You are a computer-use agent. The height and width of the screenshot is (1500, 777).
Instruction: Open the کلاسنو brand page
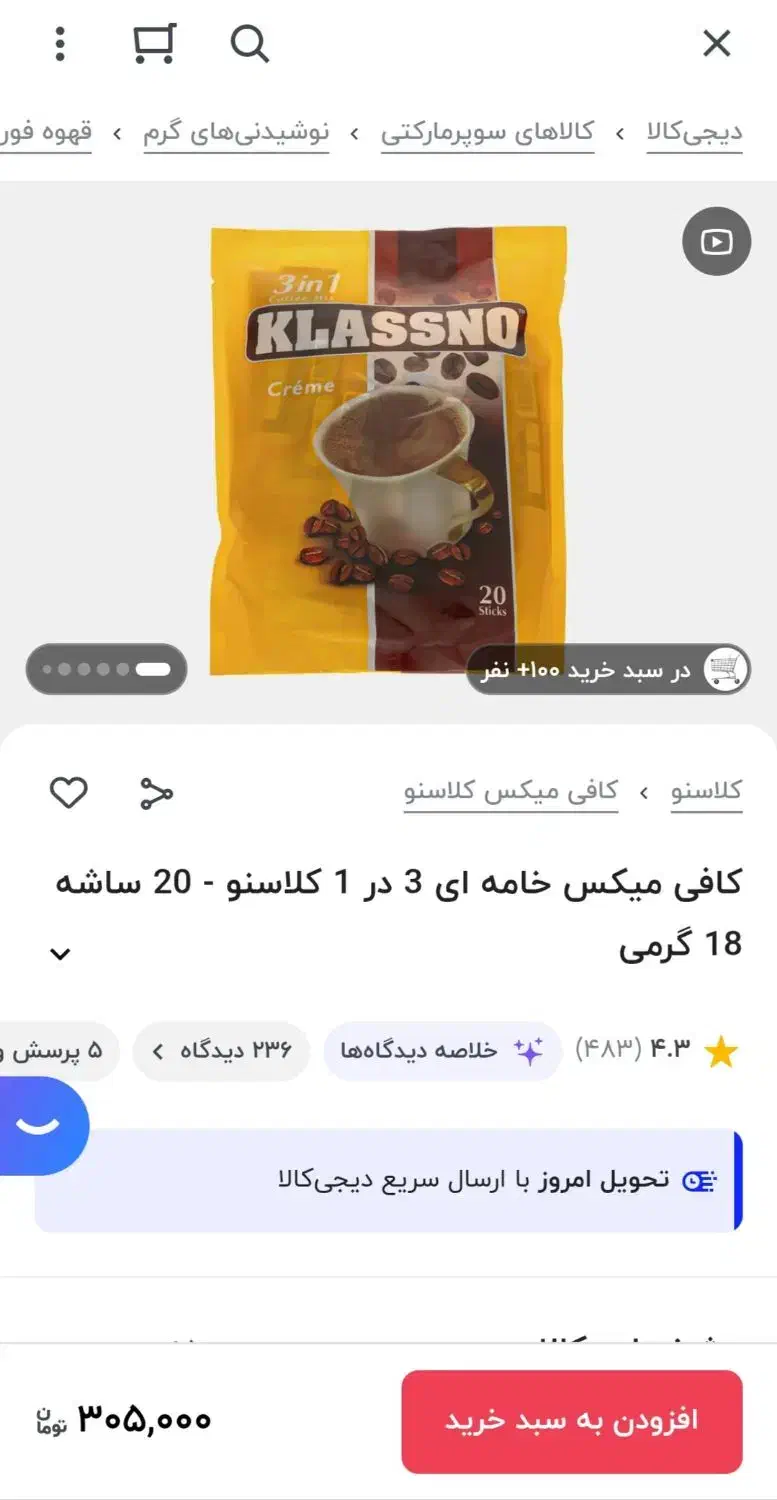705,791
